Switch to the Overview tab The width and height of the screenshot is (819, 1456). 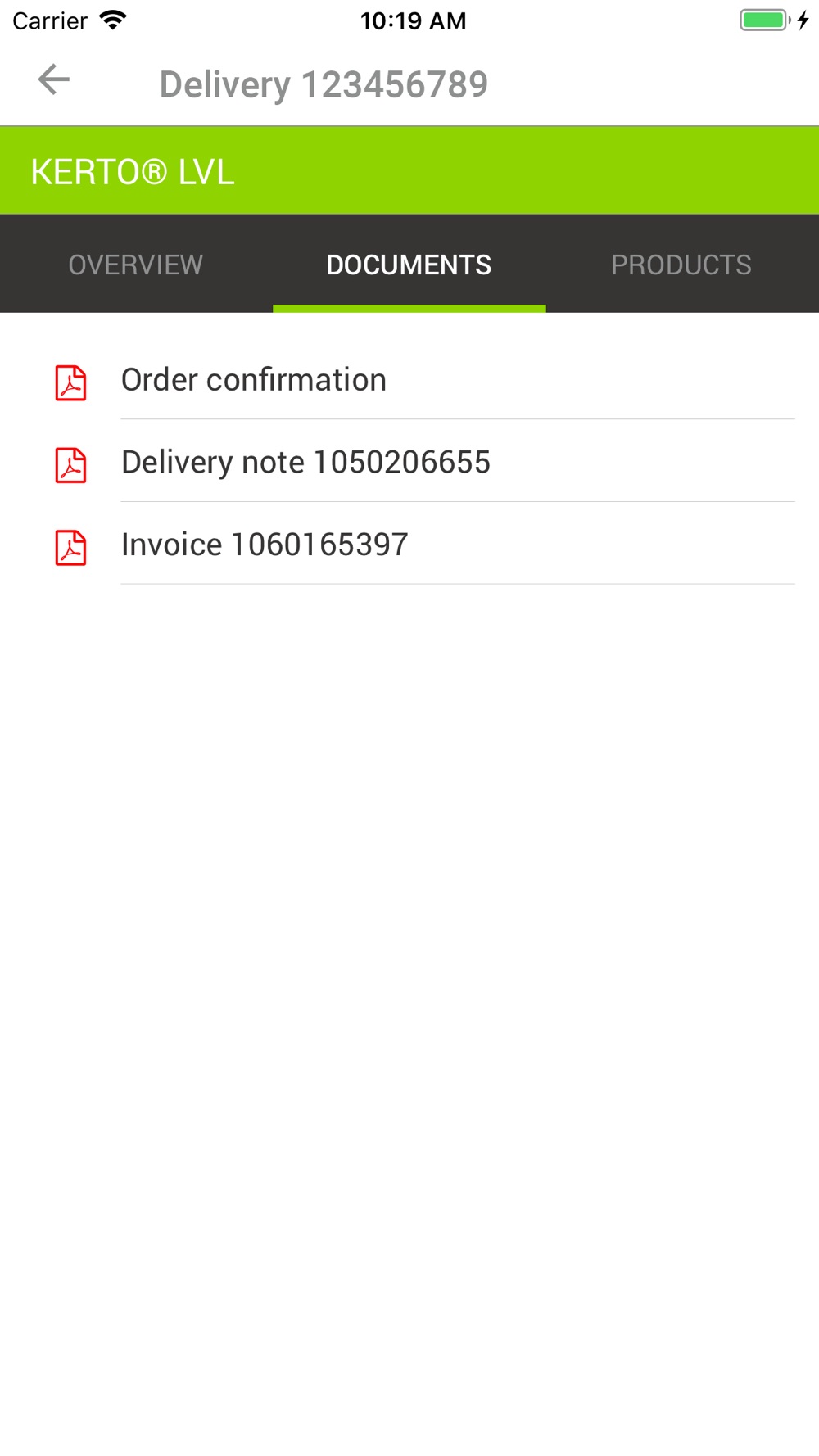click(136, 265)
